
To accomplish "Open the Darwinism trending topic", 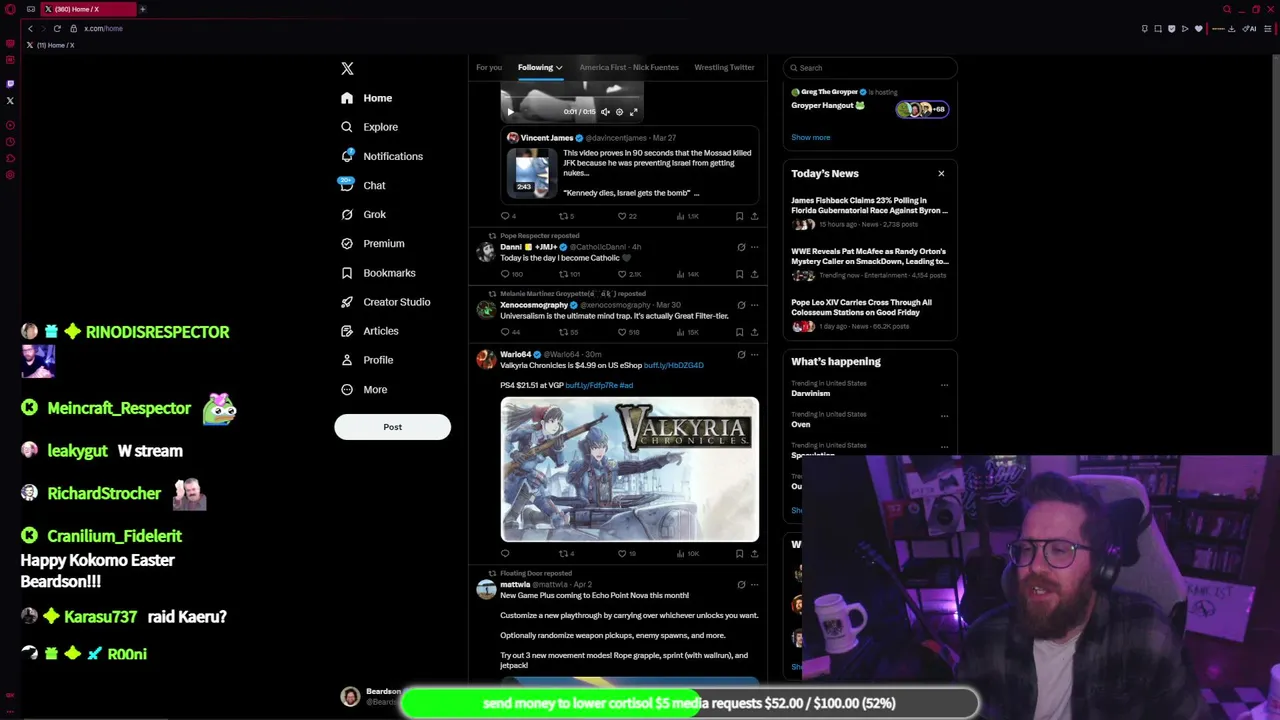I will point(810,393).
